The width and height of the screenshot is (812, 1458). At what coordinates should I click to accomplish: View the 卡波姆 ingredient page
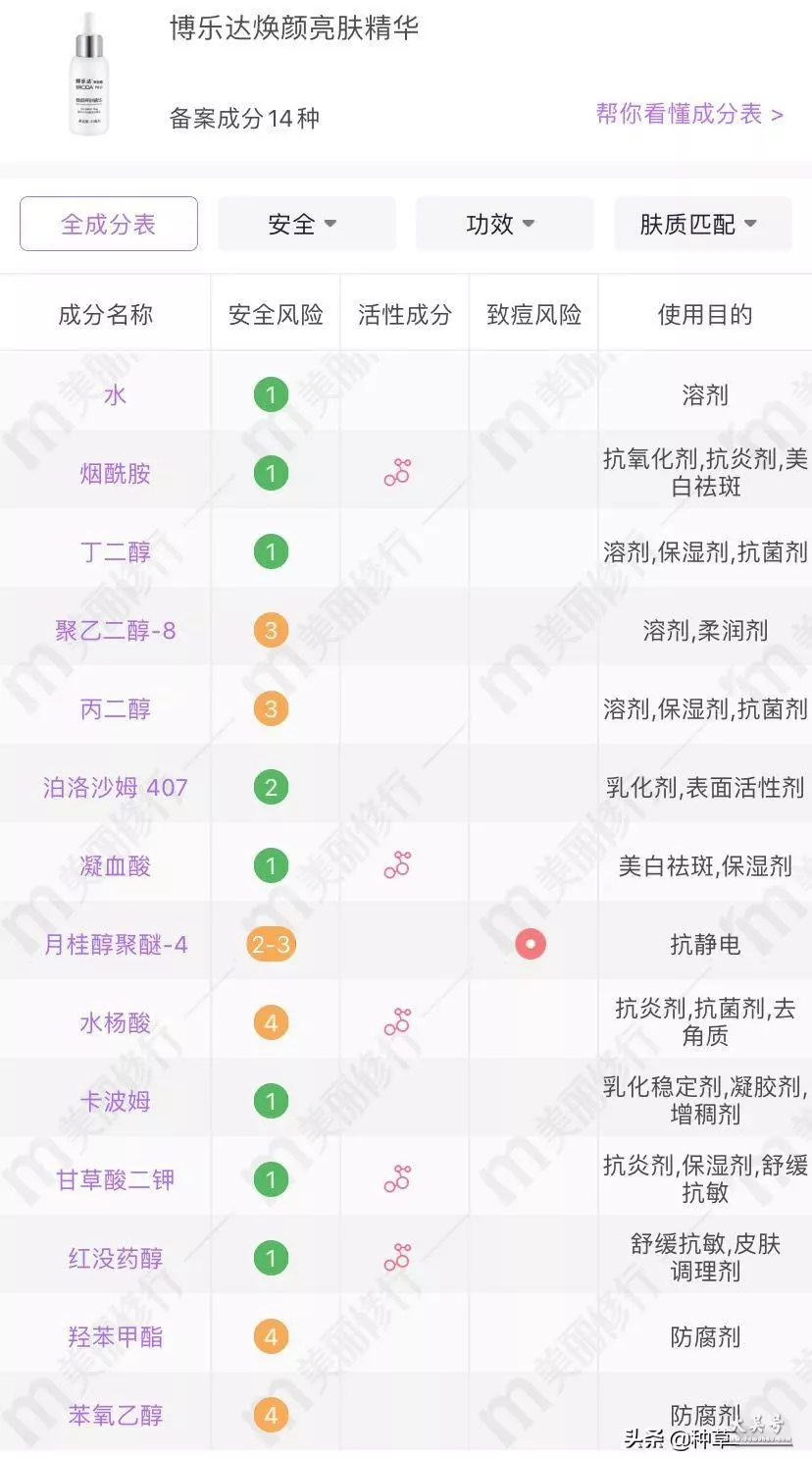coord(116,1102)
